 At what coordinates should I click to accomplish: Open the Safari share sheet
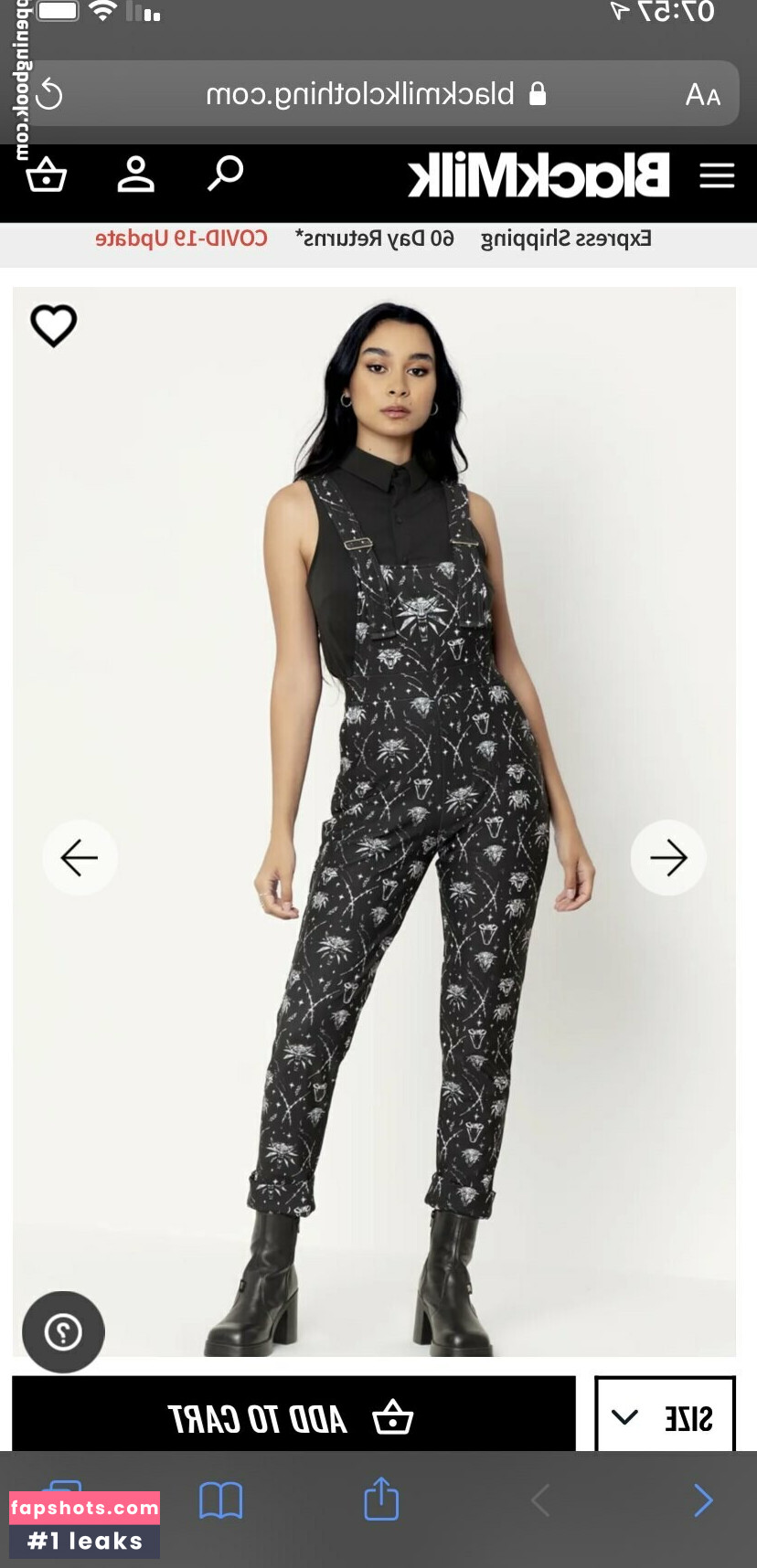click(x=381, y=1499)
